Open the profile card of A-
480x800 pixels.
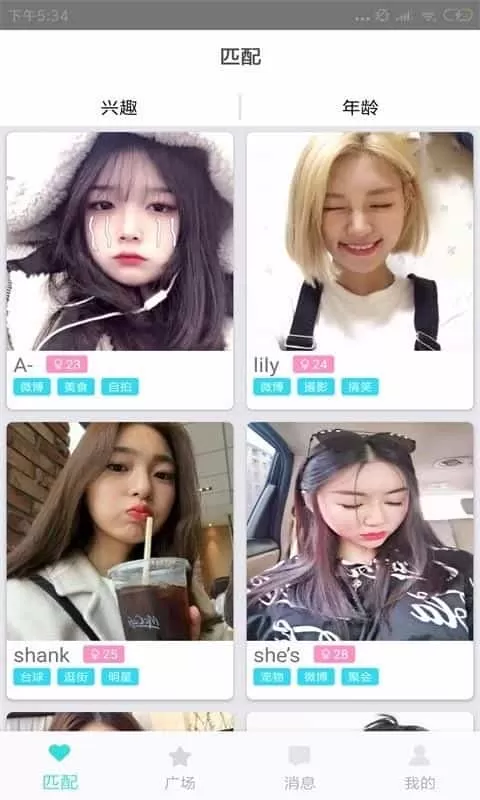120,270
